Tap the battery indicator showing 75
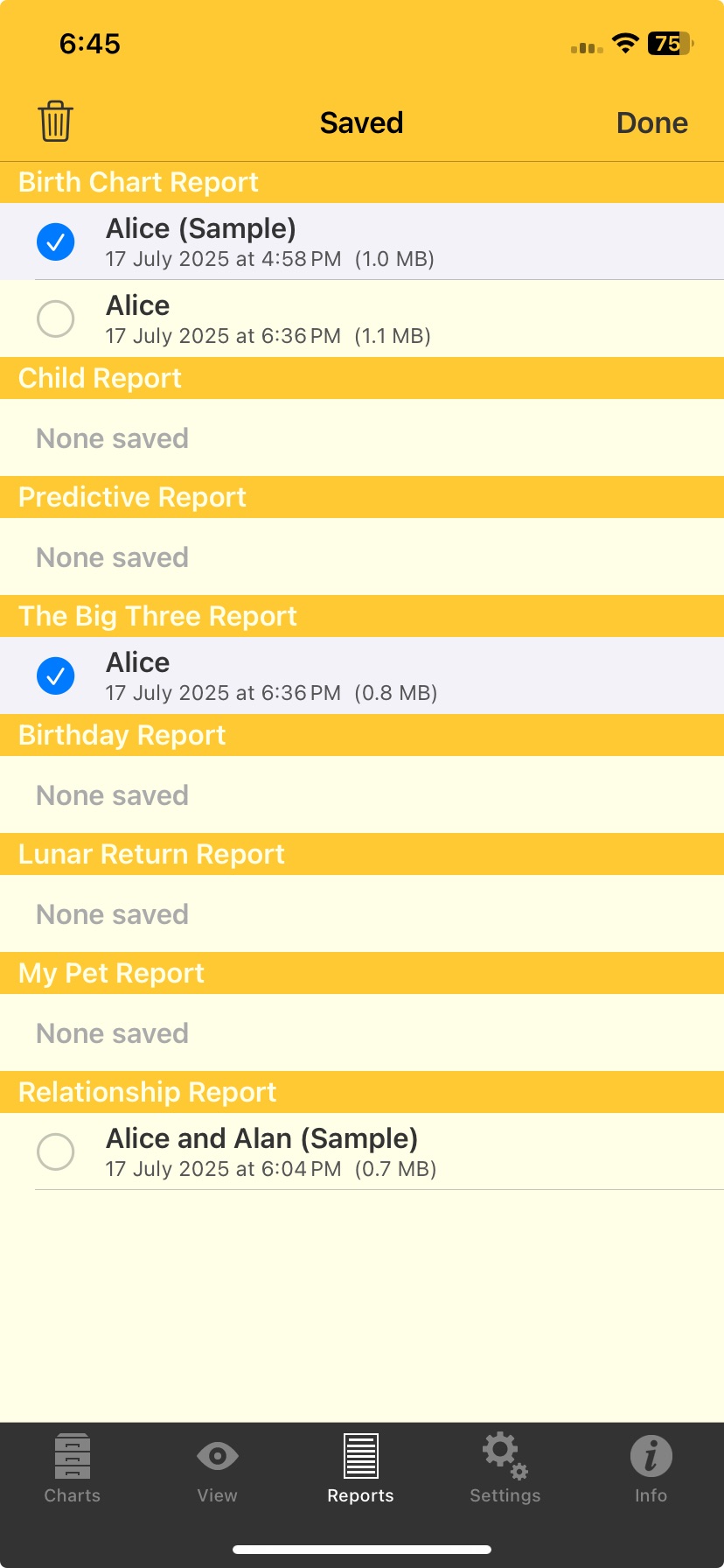 [668, 43]
